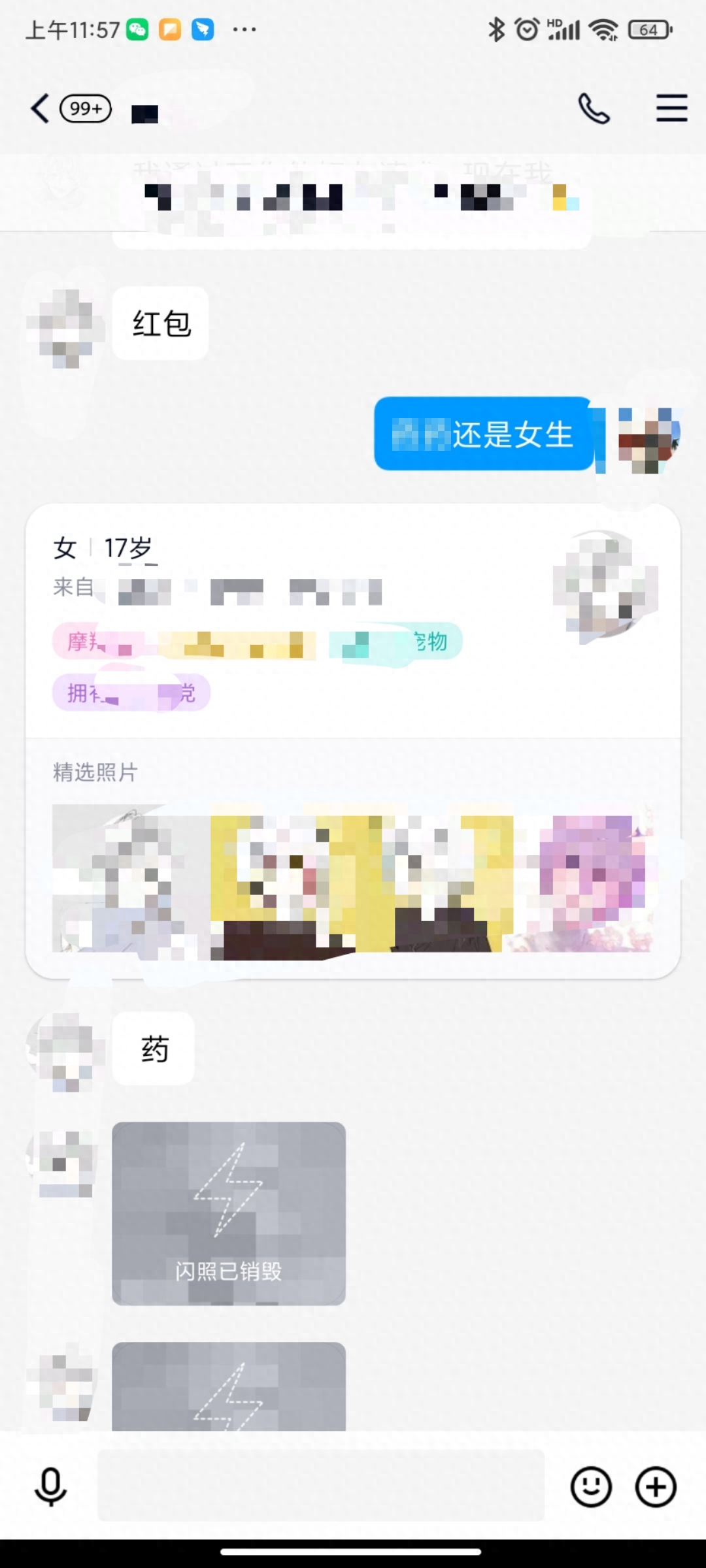Open the chat settings menu
This screenshot has height=1568, width=706.
pyautogui.click(x=671, y=108)
